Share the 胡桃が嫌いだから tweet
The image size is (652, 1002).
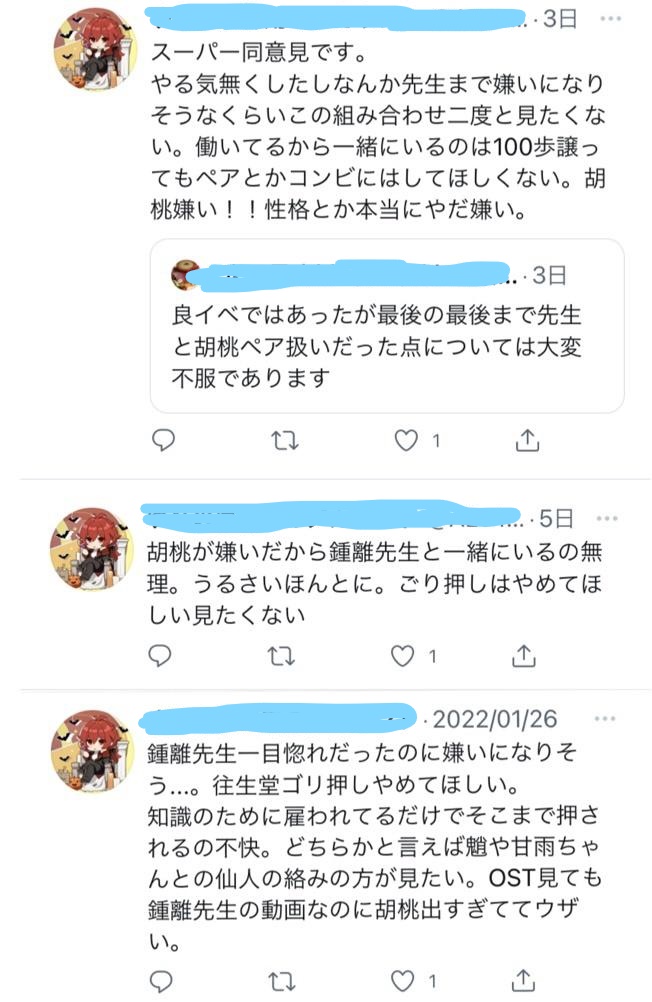coord(524,656)
